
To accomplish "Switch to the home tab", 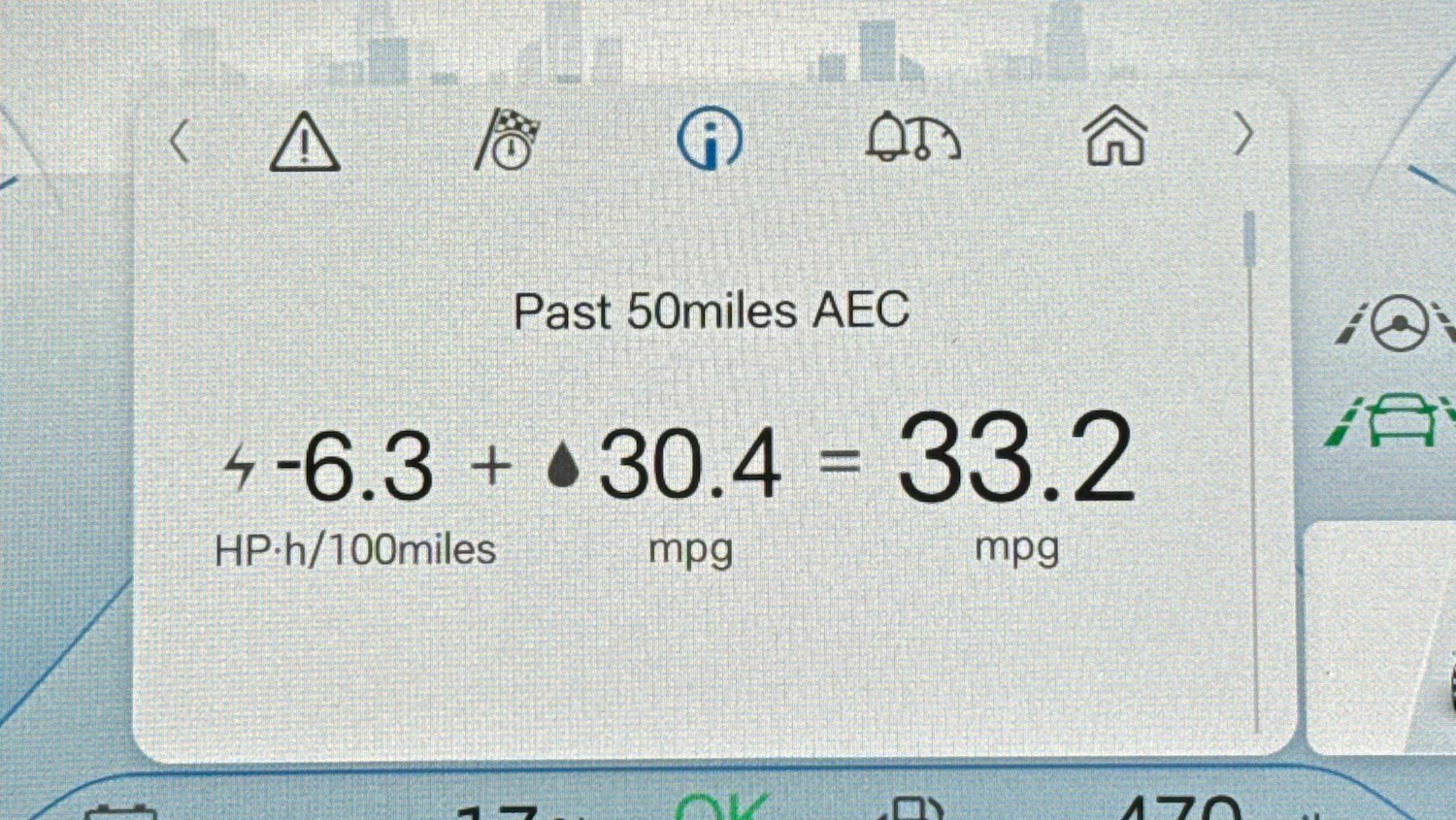I will (x=1114, y=137).
